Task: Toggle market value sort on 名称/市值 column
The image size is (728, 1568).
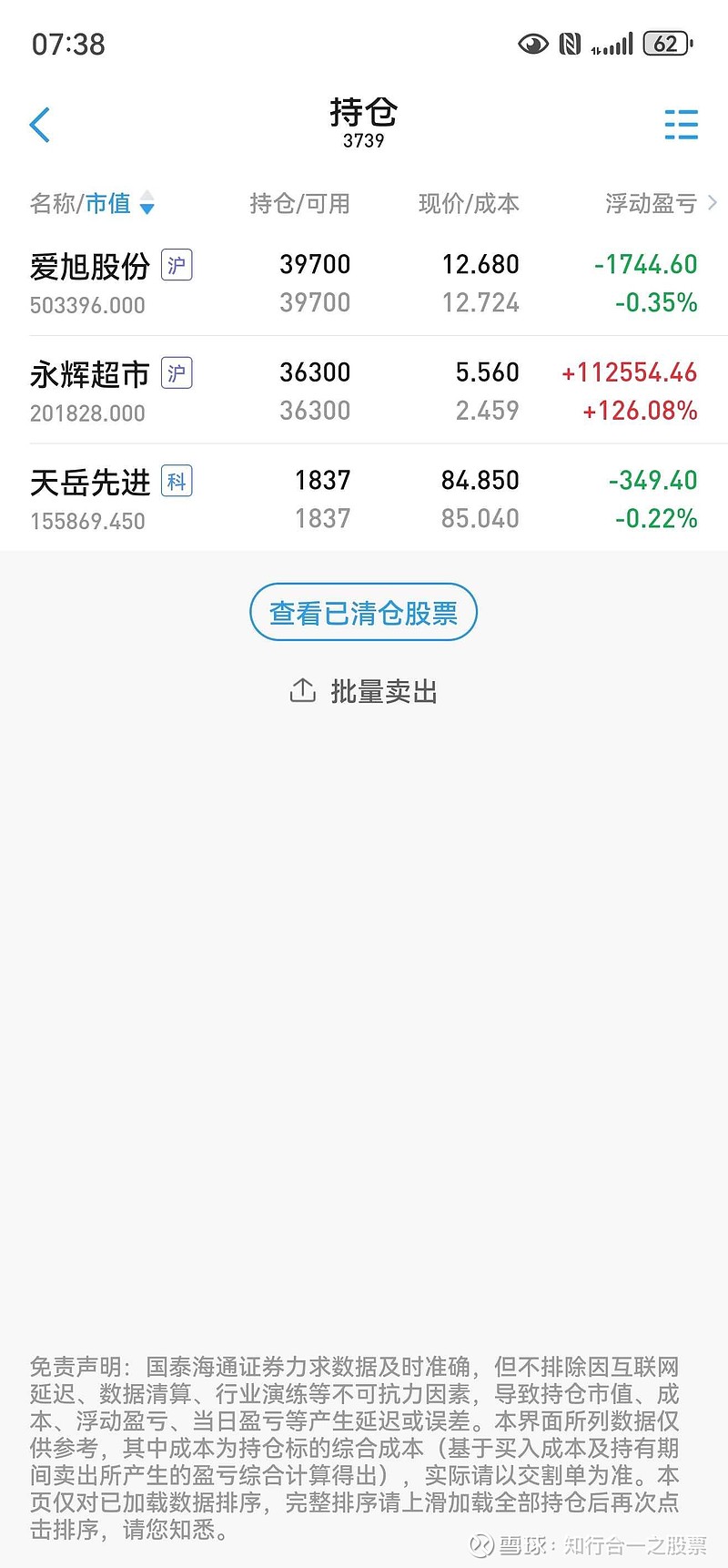Action: 91,203
